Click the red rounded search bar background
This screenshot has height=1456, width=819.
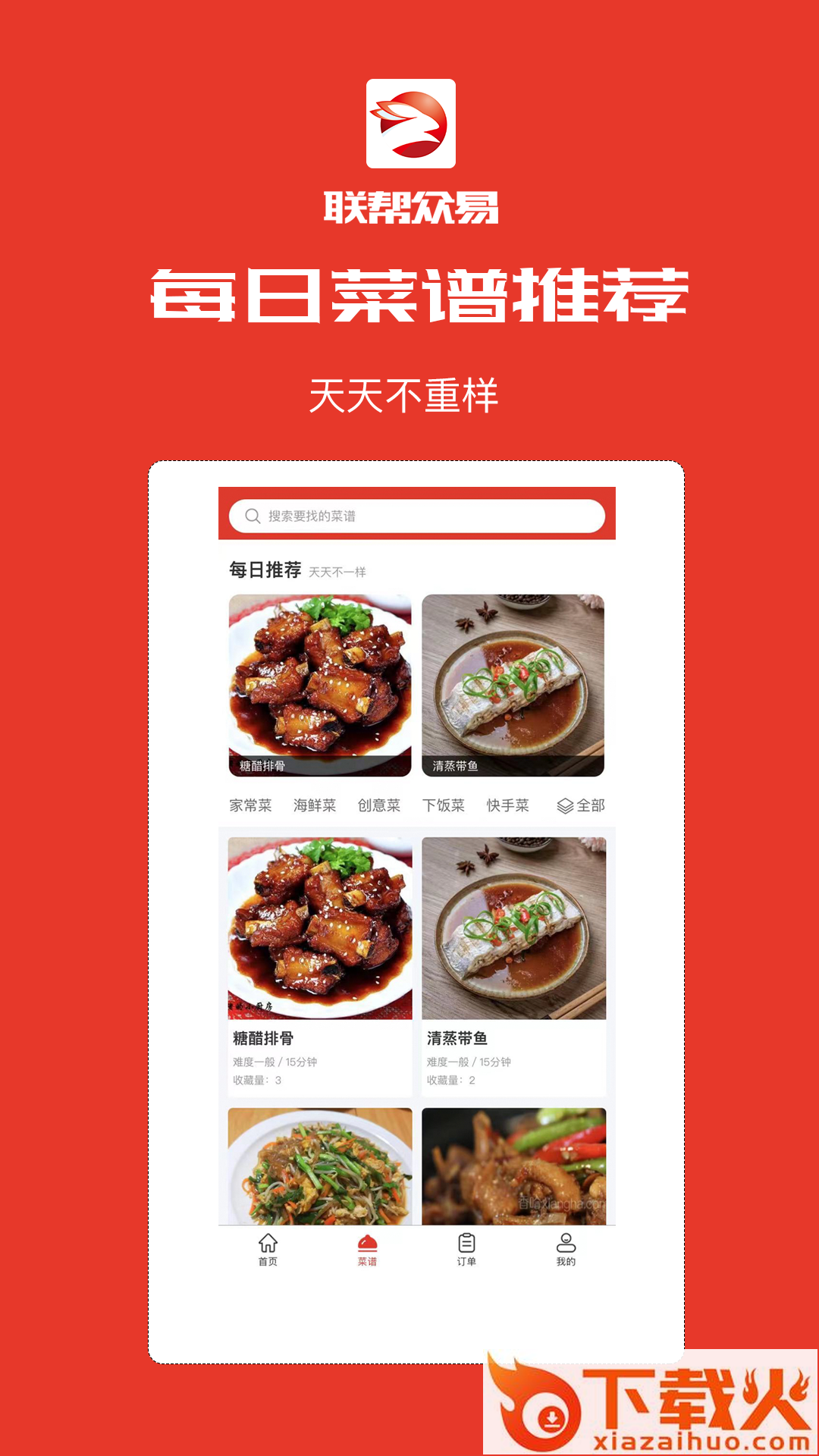coord(417,515)
